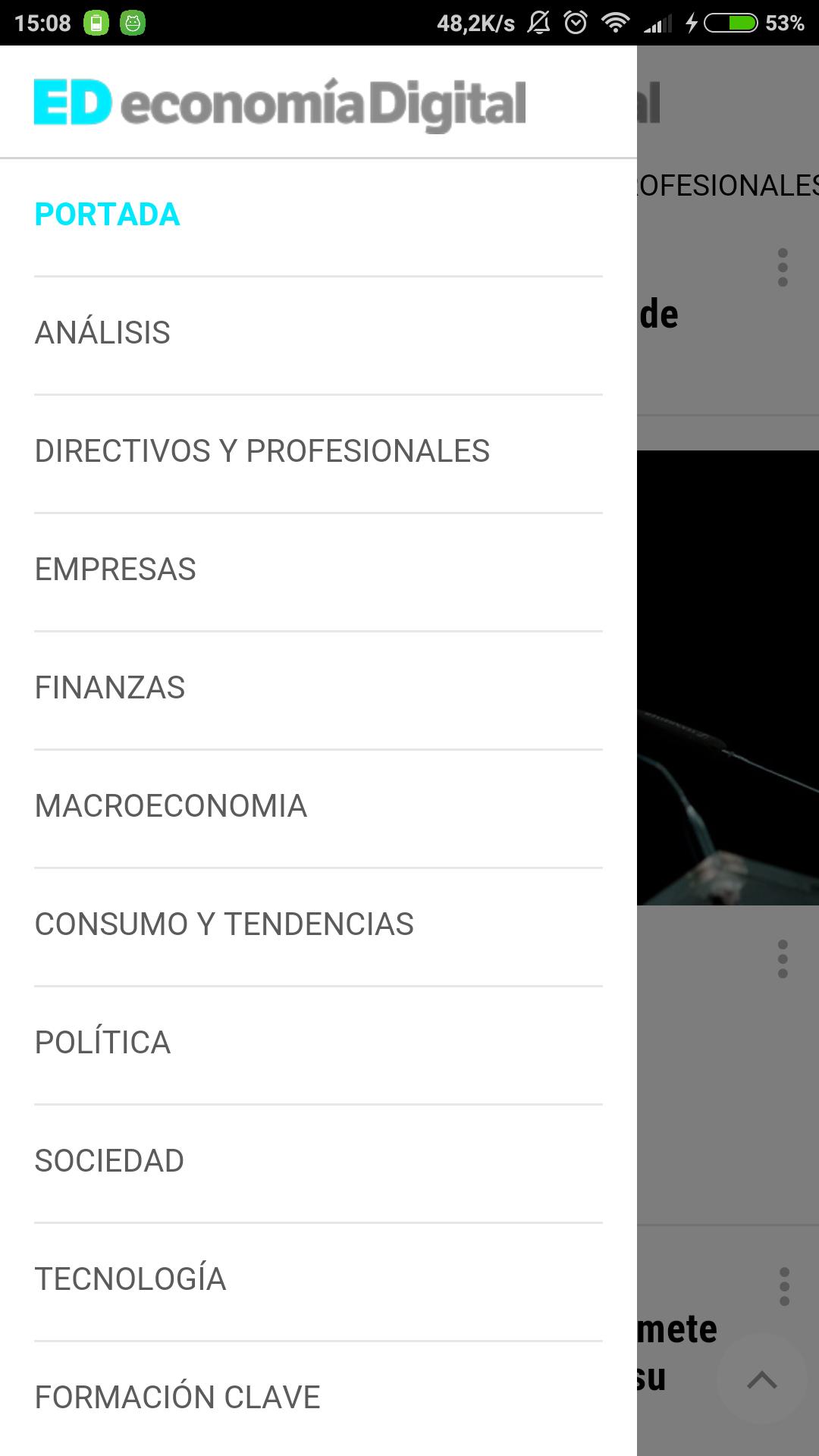Go to the SOCIEDAD section
819x1456 pixels.
(318, 1162)
